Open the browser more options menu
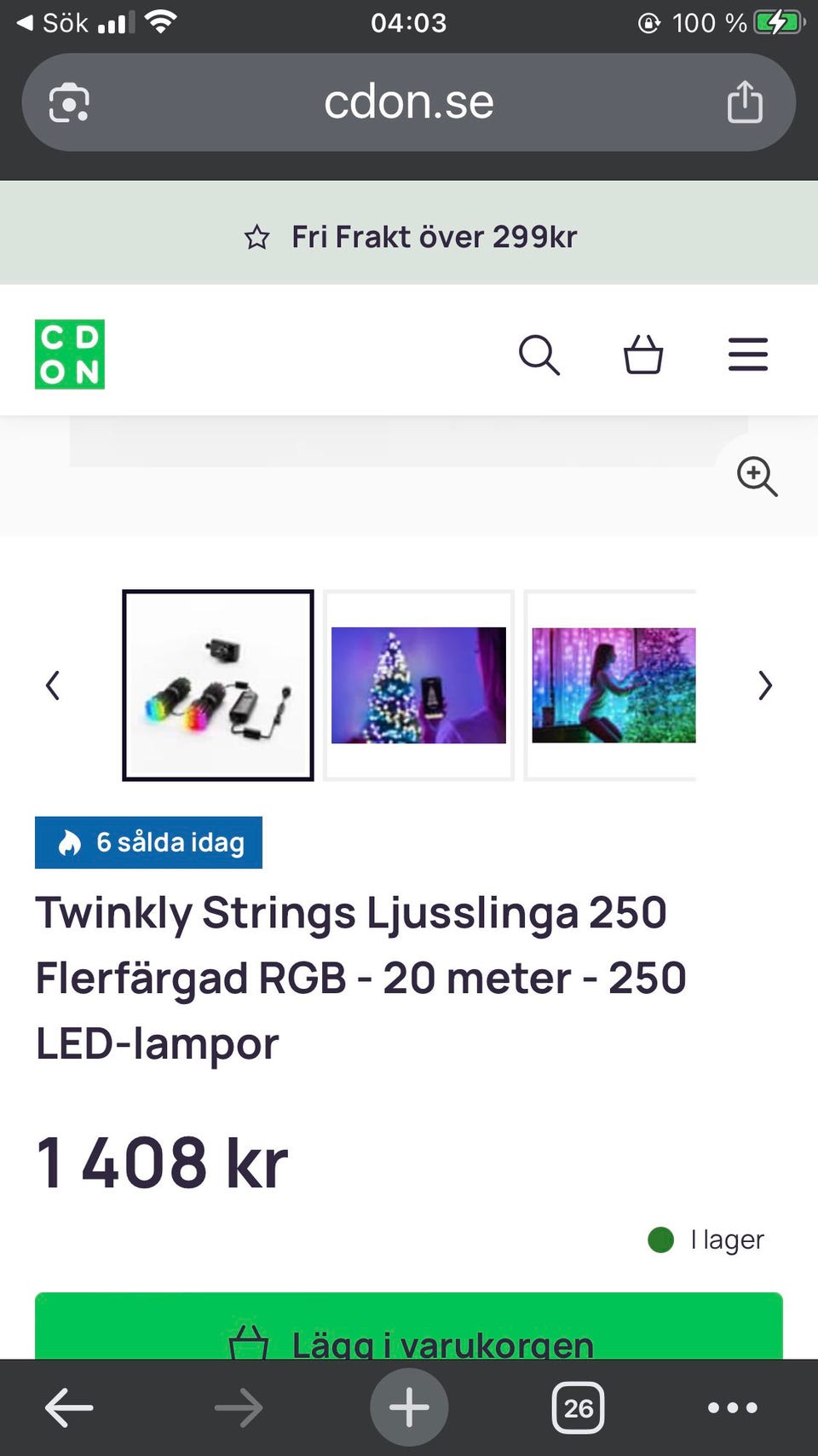818x1456 pixels. (x=734, y=1407)
